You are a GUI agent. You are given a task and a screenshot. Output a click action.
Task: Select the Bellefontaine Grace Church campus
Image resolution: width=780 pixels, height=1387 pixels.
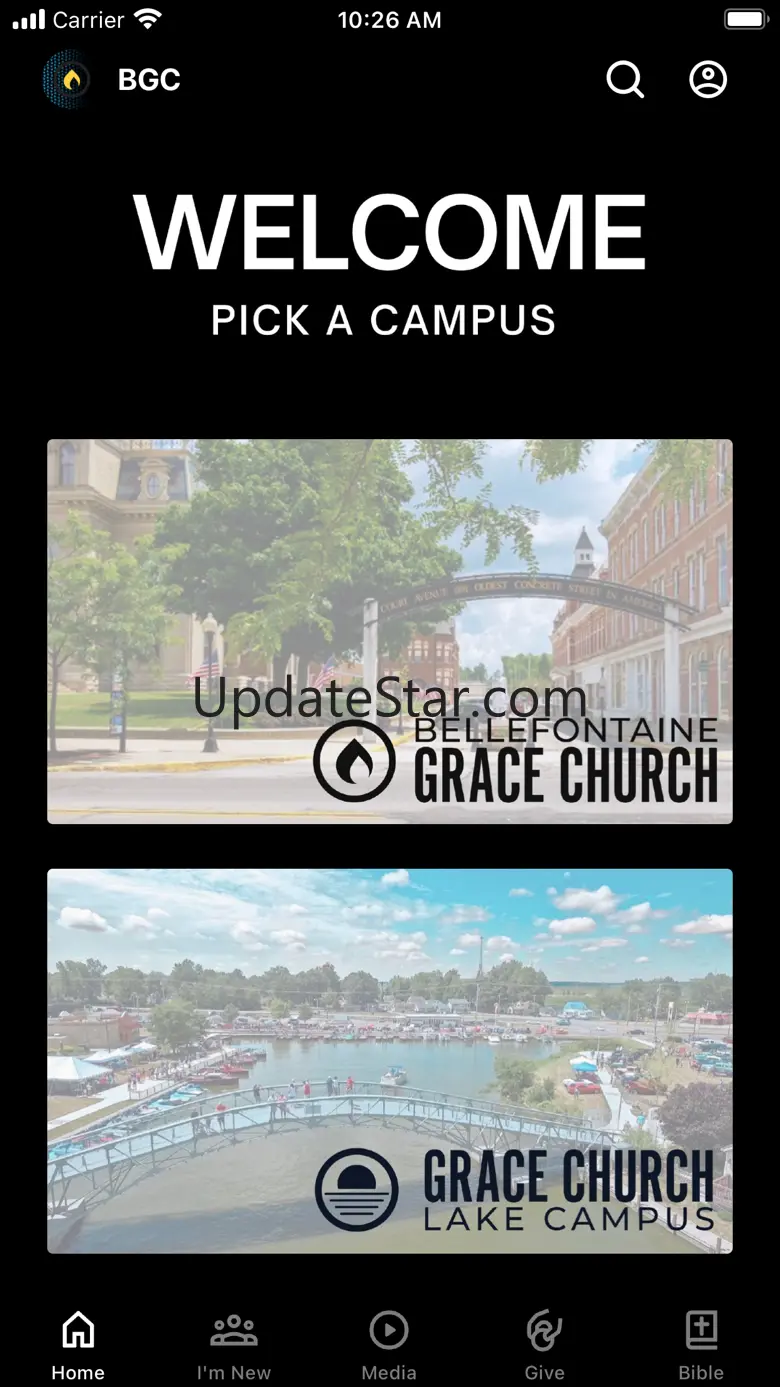[x=390, y=632]
